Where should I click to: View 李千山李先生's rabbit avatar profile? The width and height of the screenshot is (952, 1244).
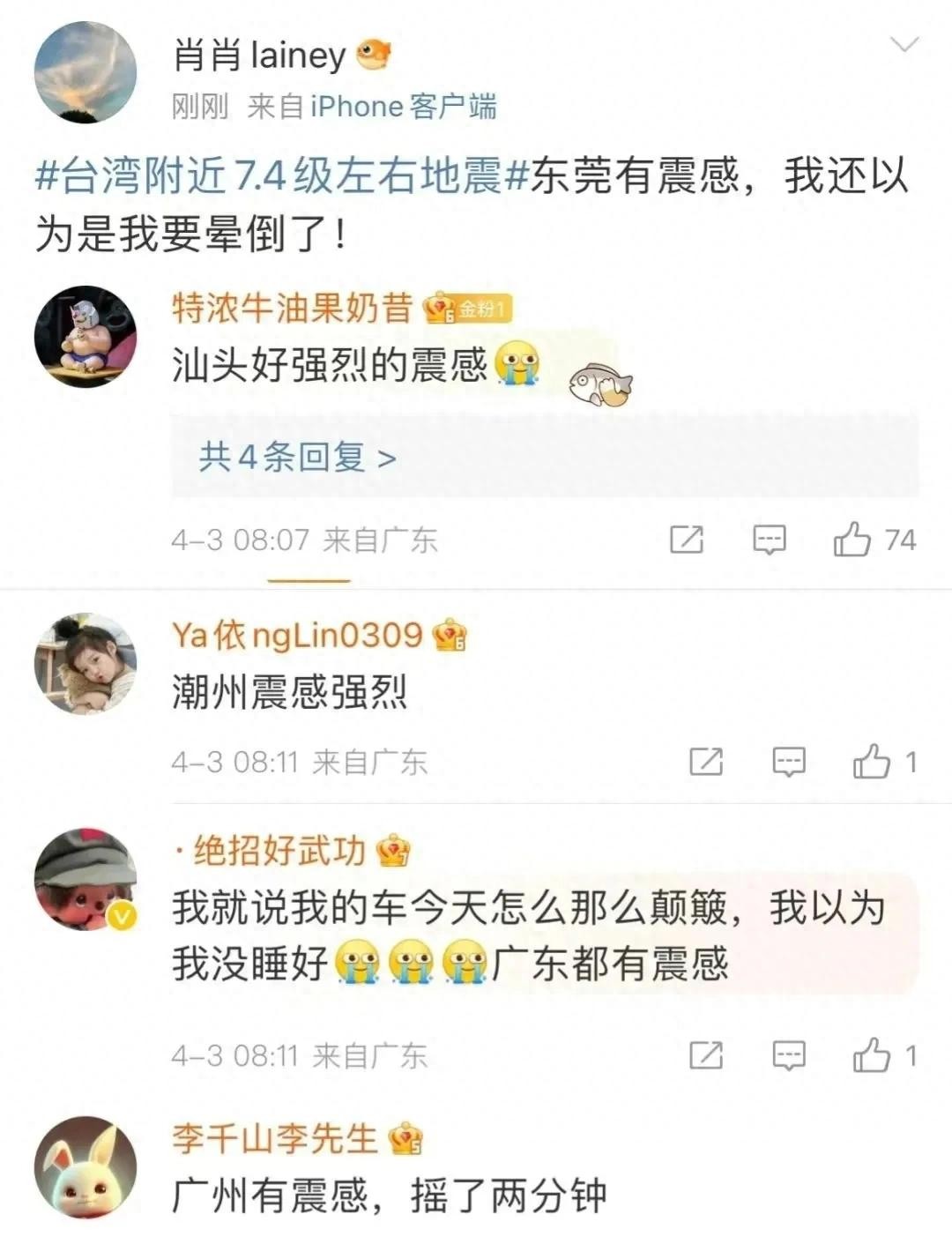[x=86, y=1168]
